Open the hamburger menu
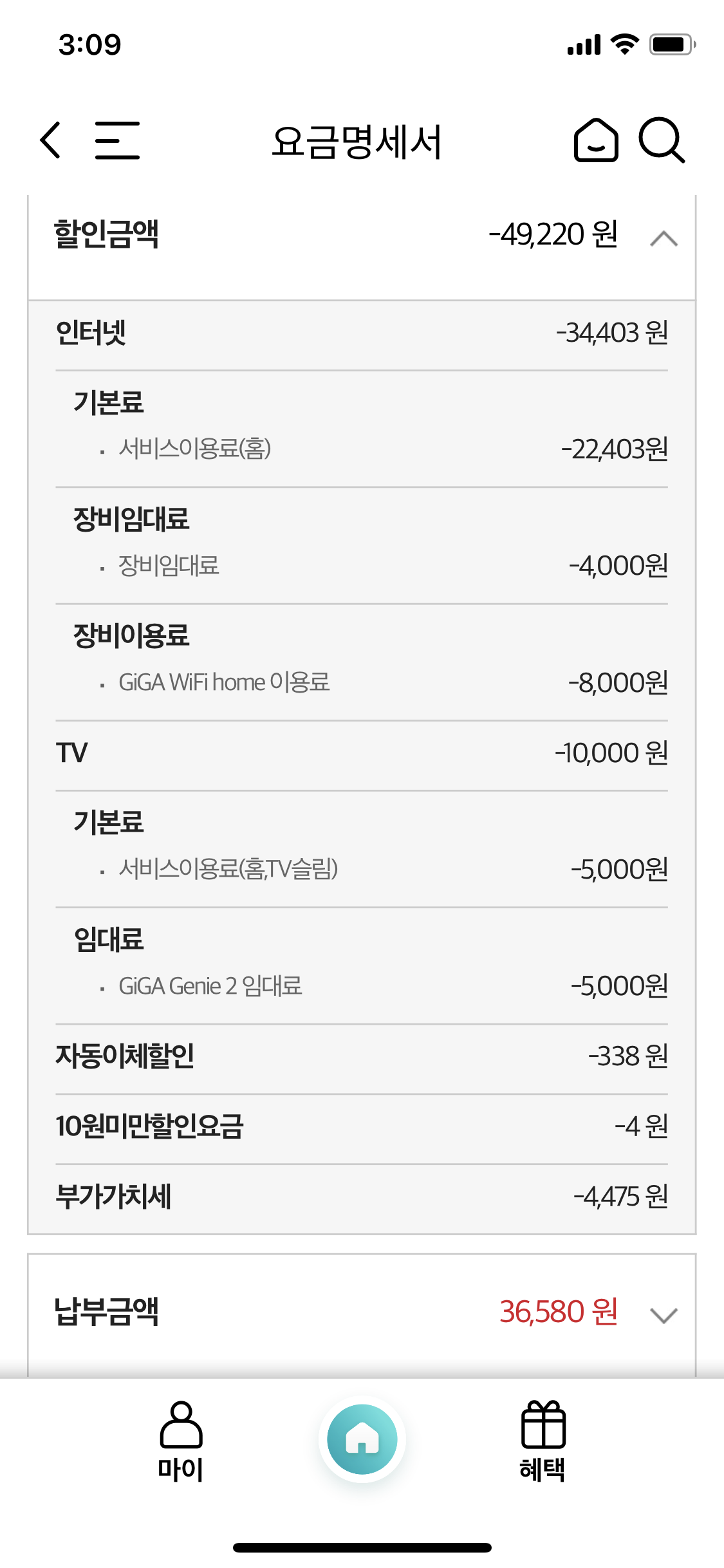This screenshot has width=724, height=1568. (117, 140)
